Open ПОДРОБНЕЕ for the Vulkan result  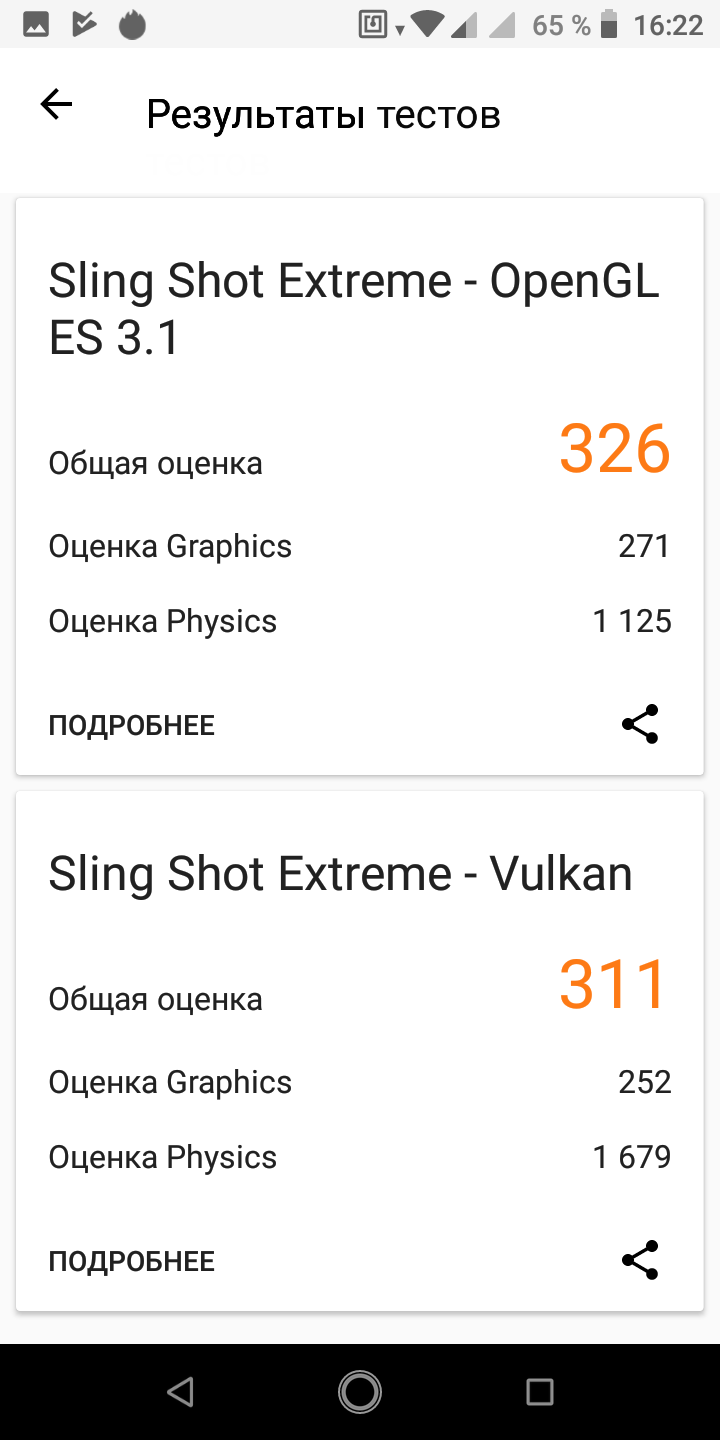(x=132, y=1261)
